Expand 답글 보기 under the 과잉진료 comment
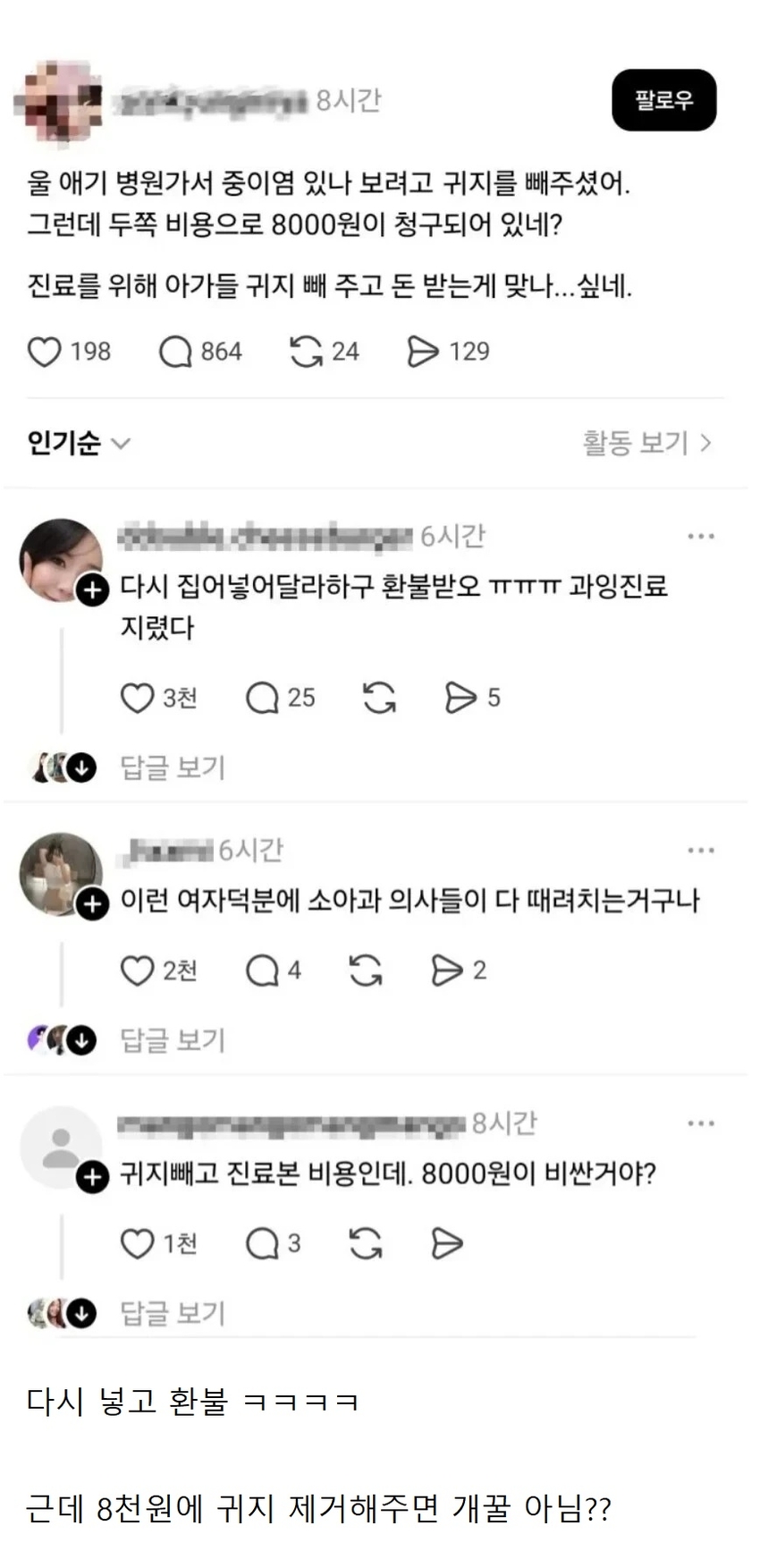Screen dimensions: 760x1568 (173, 767)
